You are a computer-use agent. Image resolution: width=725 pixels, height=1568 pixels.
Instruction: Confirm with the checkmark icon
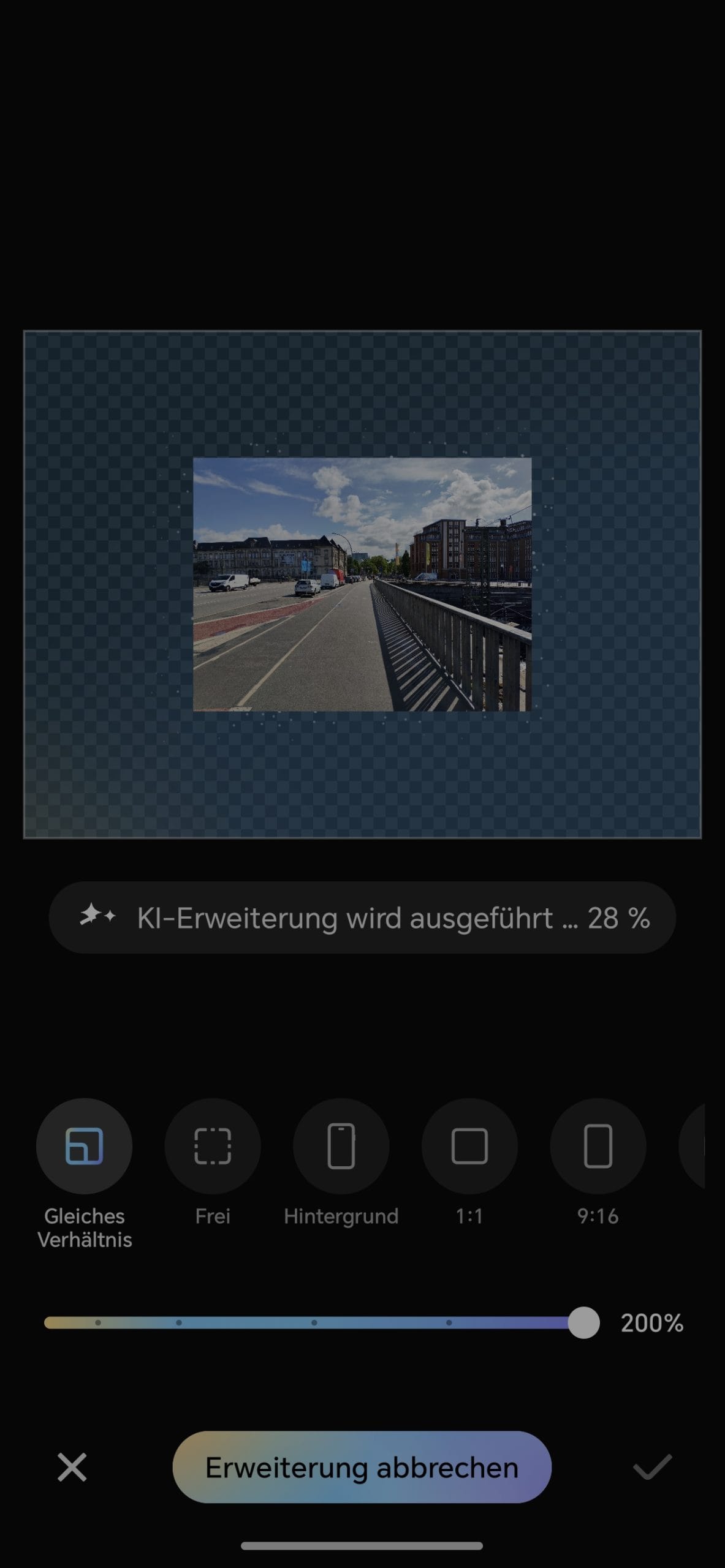pos(652,1467)
